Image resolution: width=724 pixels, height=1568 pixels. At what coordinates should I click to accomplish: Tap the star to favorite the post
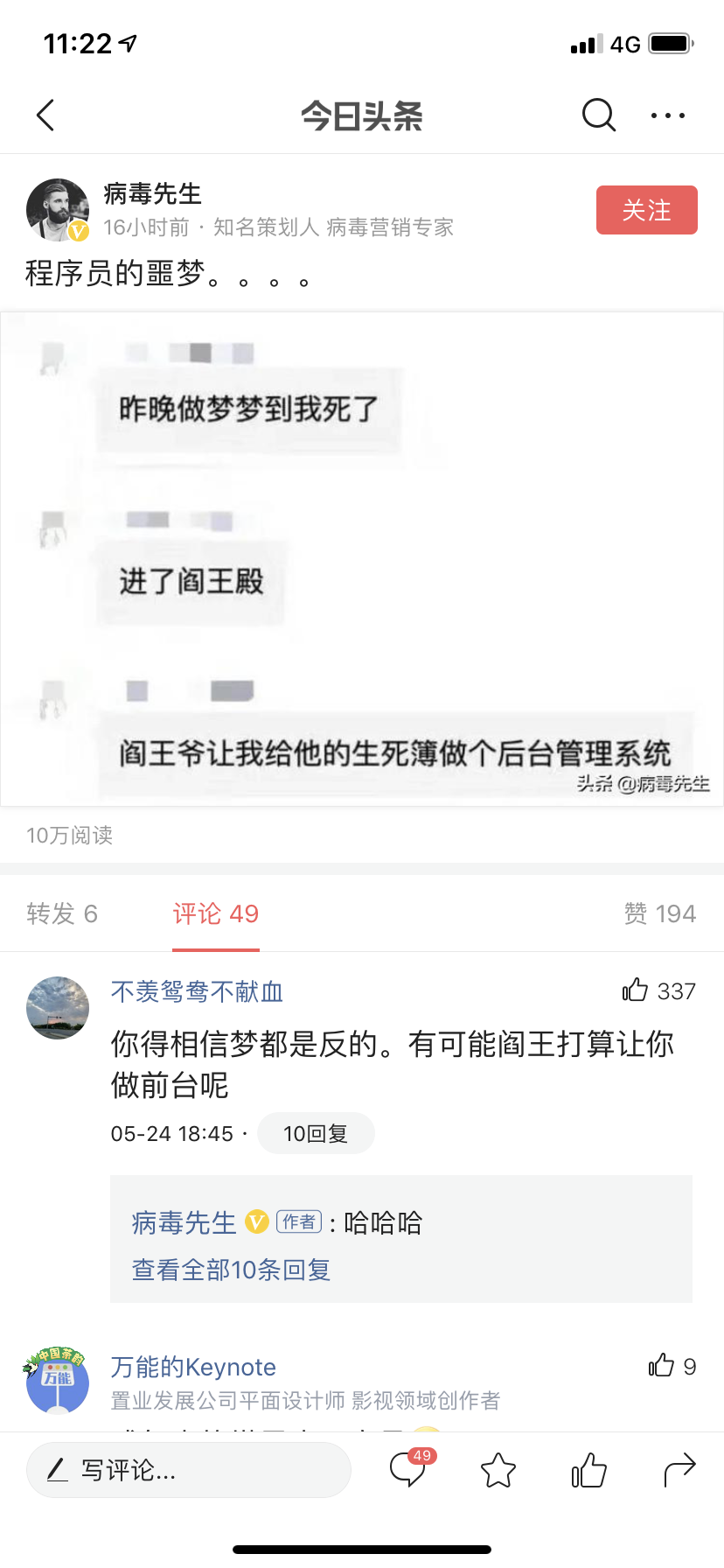498,1471
